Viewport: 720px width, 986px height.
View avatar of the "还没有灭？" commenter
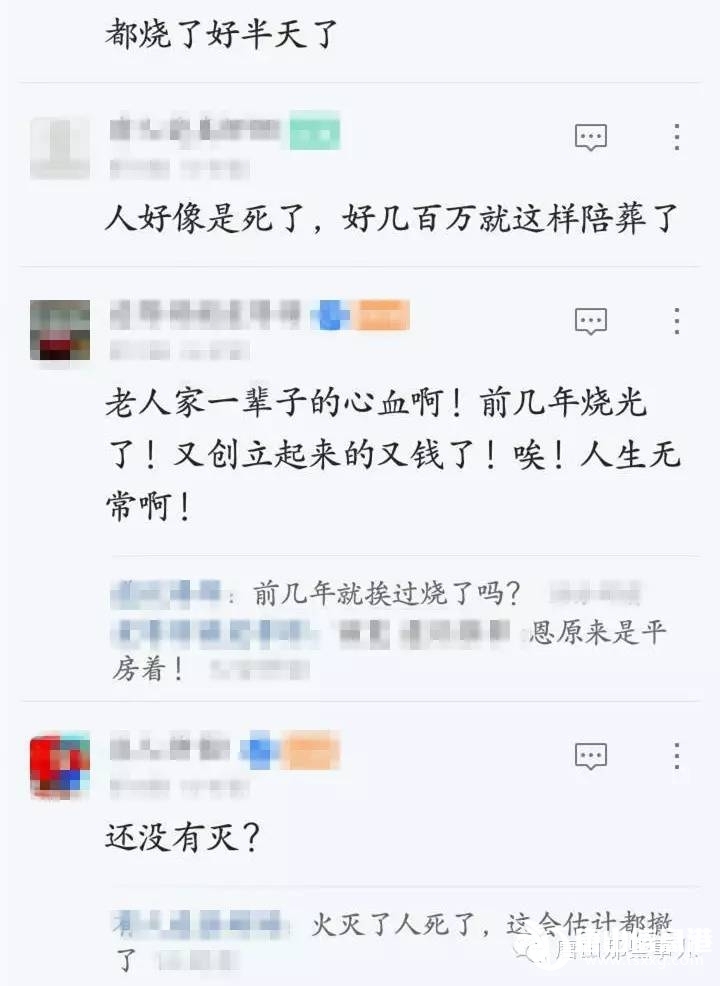tap(60, 765)
